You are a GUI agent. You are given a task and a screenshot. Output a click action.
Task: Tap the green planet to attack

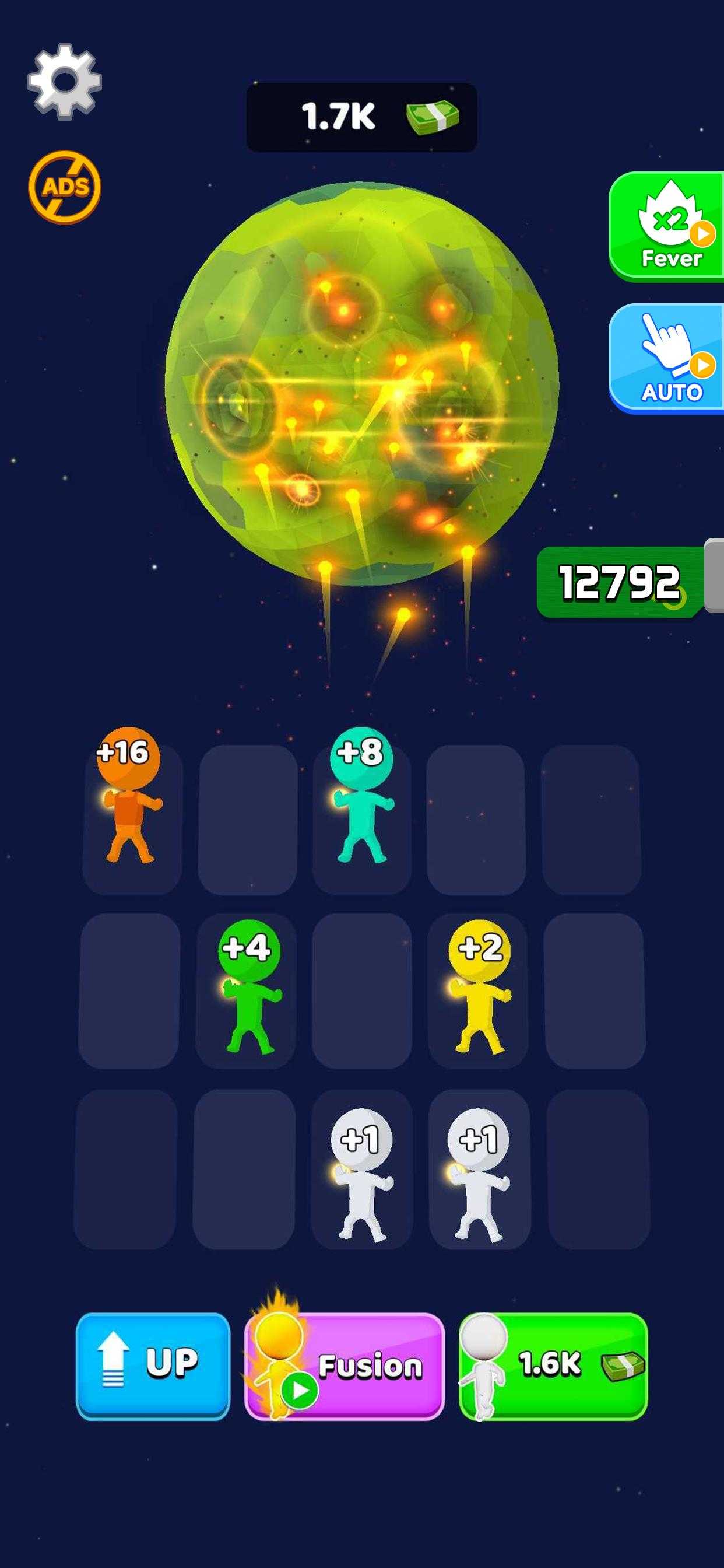tap(361, 383)
